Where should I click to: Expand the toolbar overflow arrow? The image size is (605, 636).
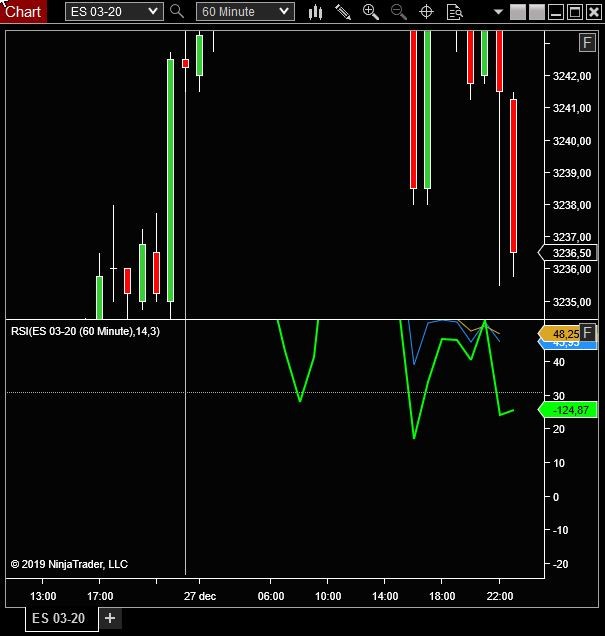point(497,11)
